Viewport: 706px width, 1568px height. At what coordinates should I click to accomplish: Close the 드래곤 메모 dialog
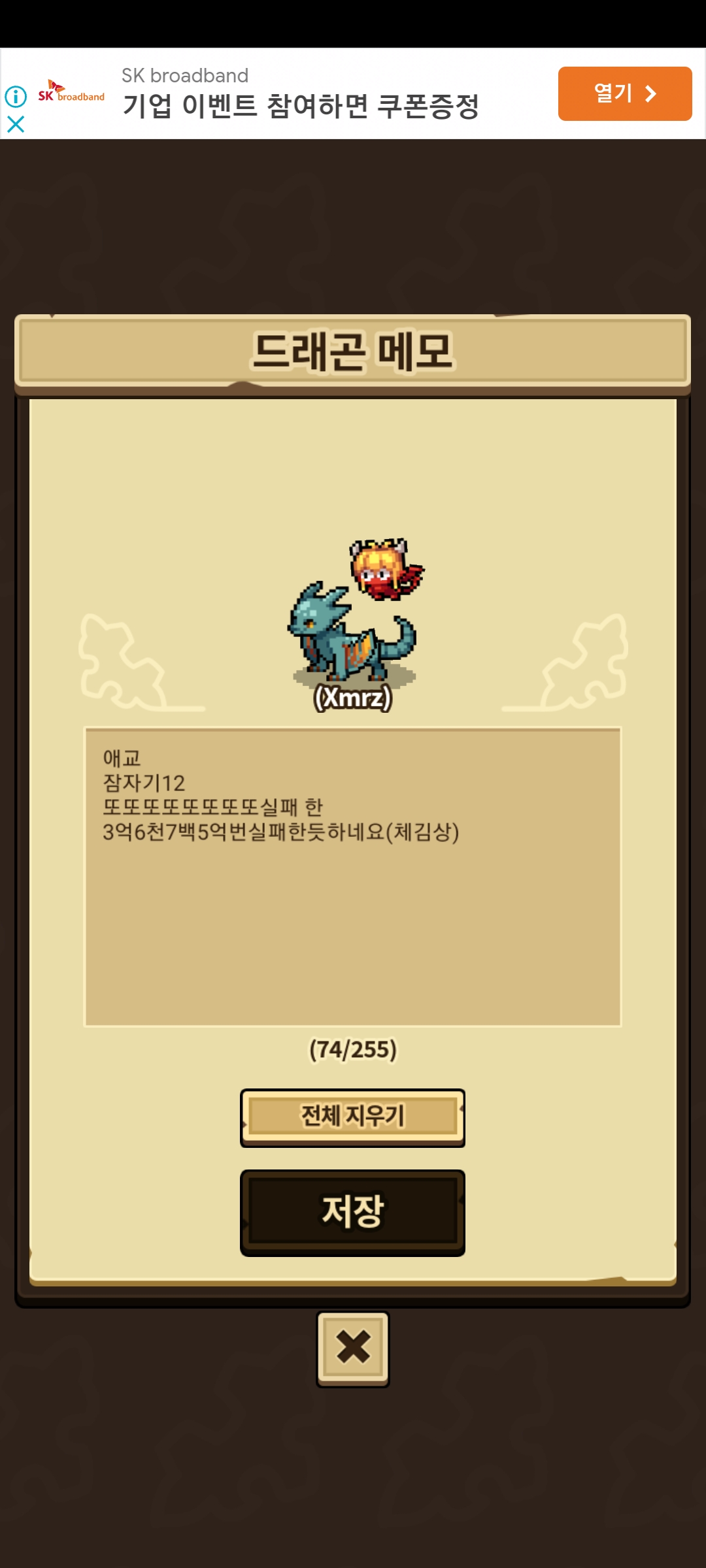(352, 1348)
